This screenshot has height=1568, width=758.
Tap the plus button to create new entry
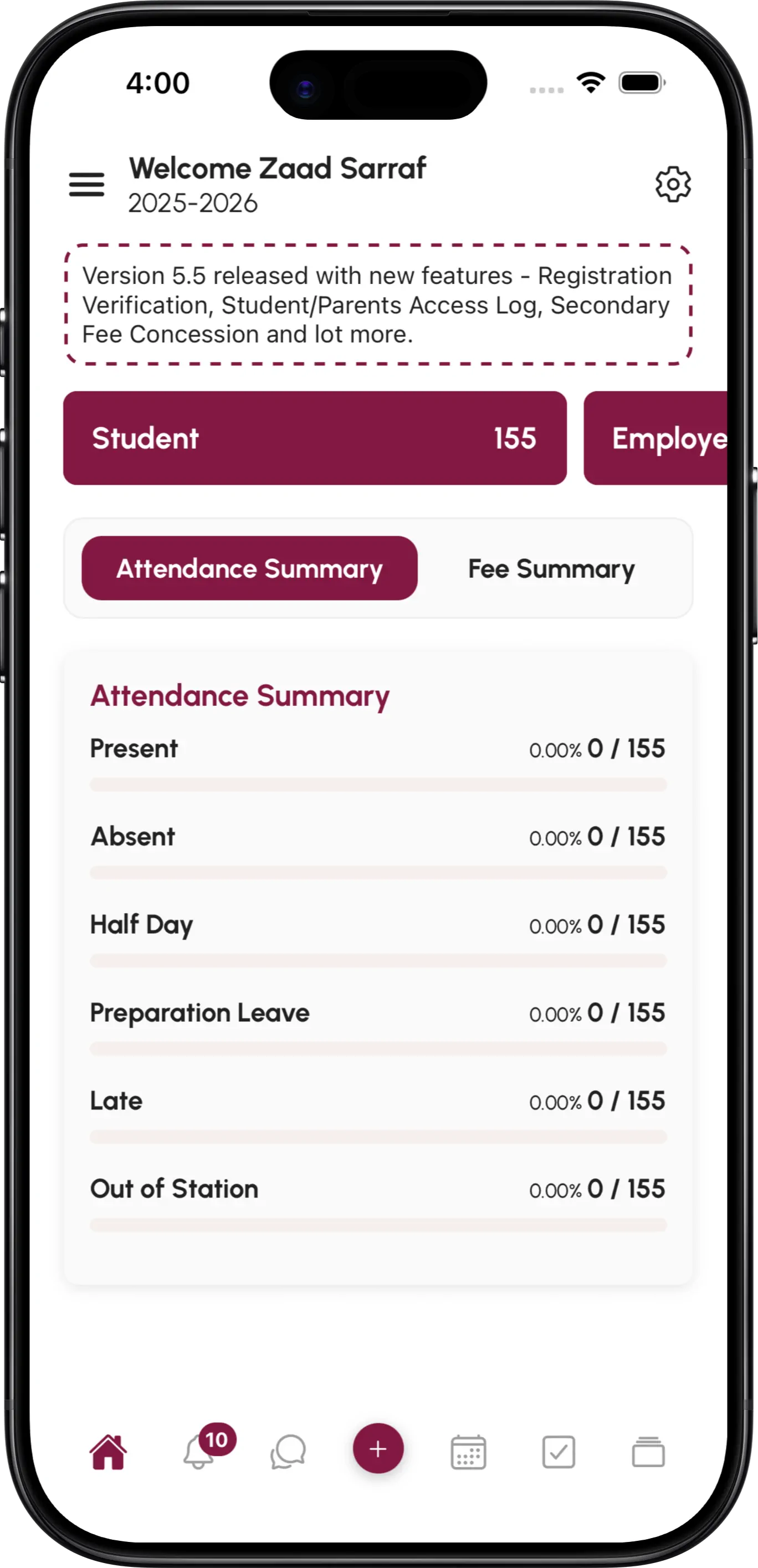point(378,1449)
